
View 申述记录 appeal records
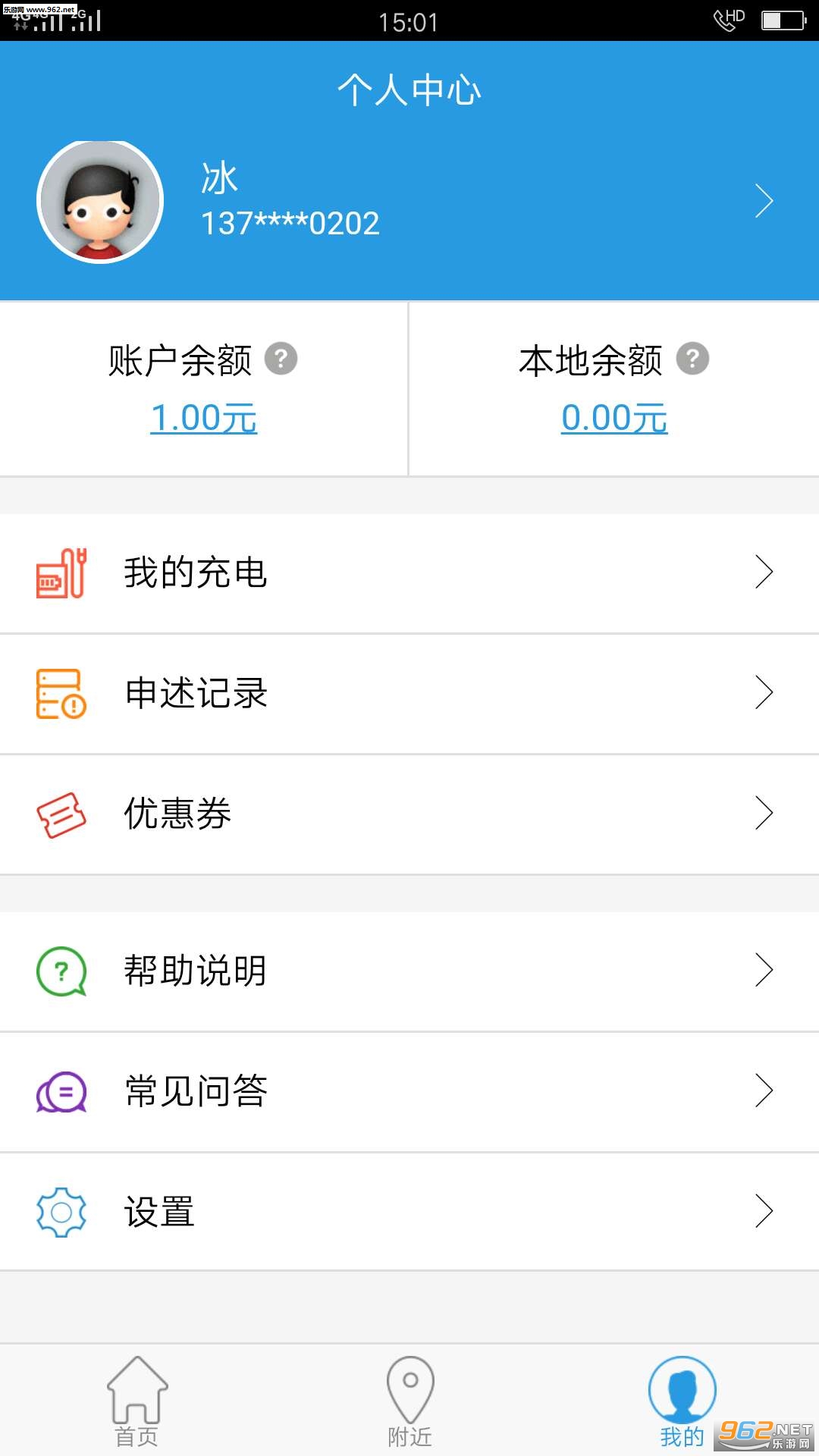pyautogui.click(x=409, y=693)
